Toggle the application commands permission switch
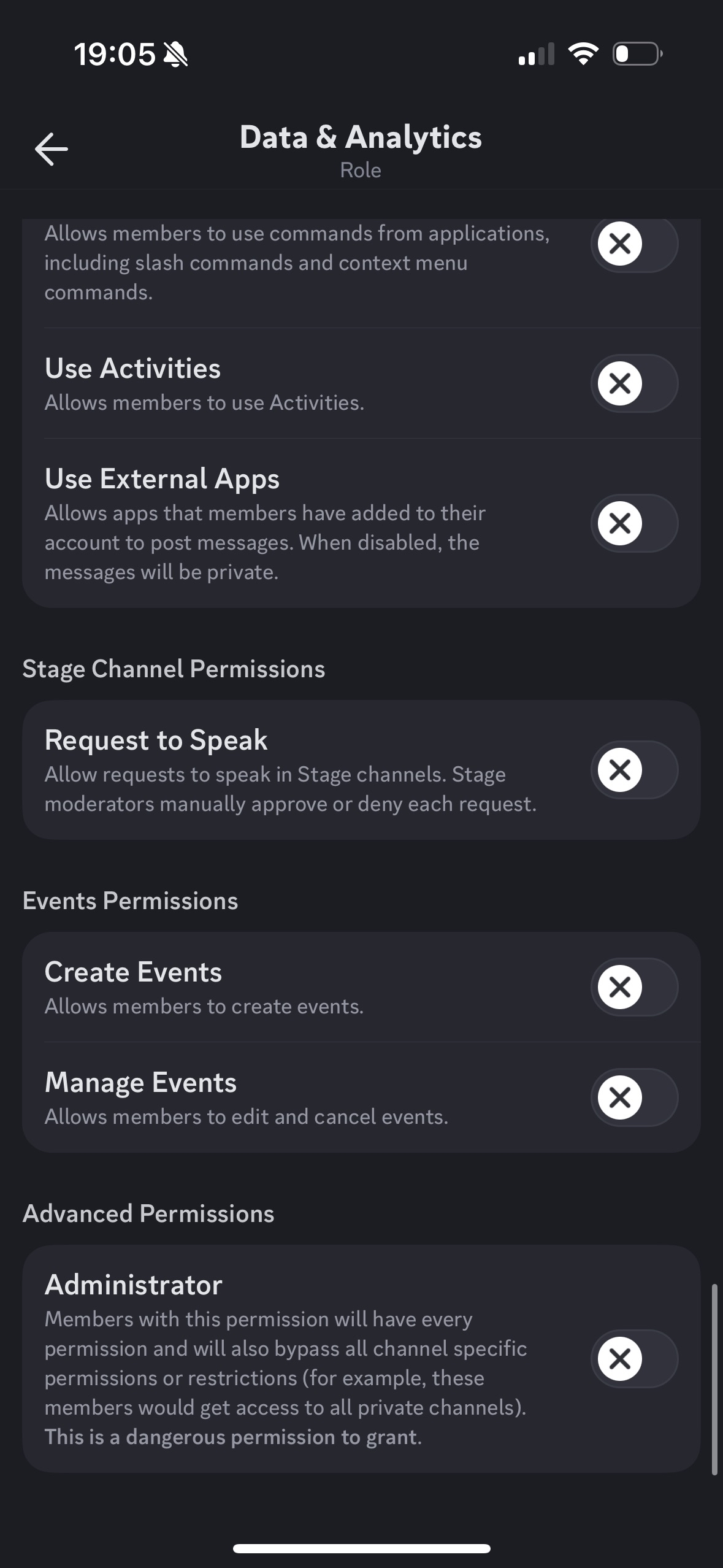This screenshot has height=1568, width=723. tap(634, 244)
